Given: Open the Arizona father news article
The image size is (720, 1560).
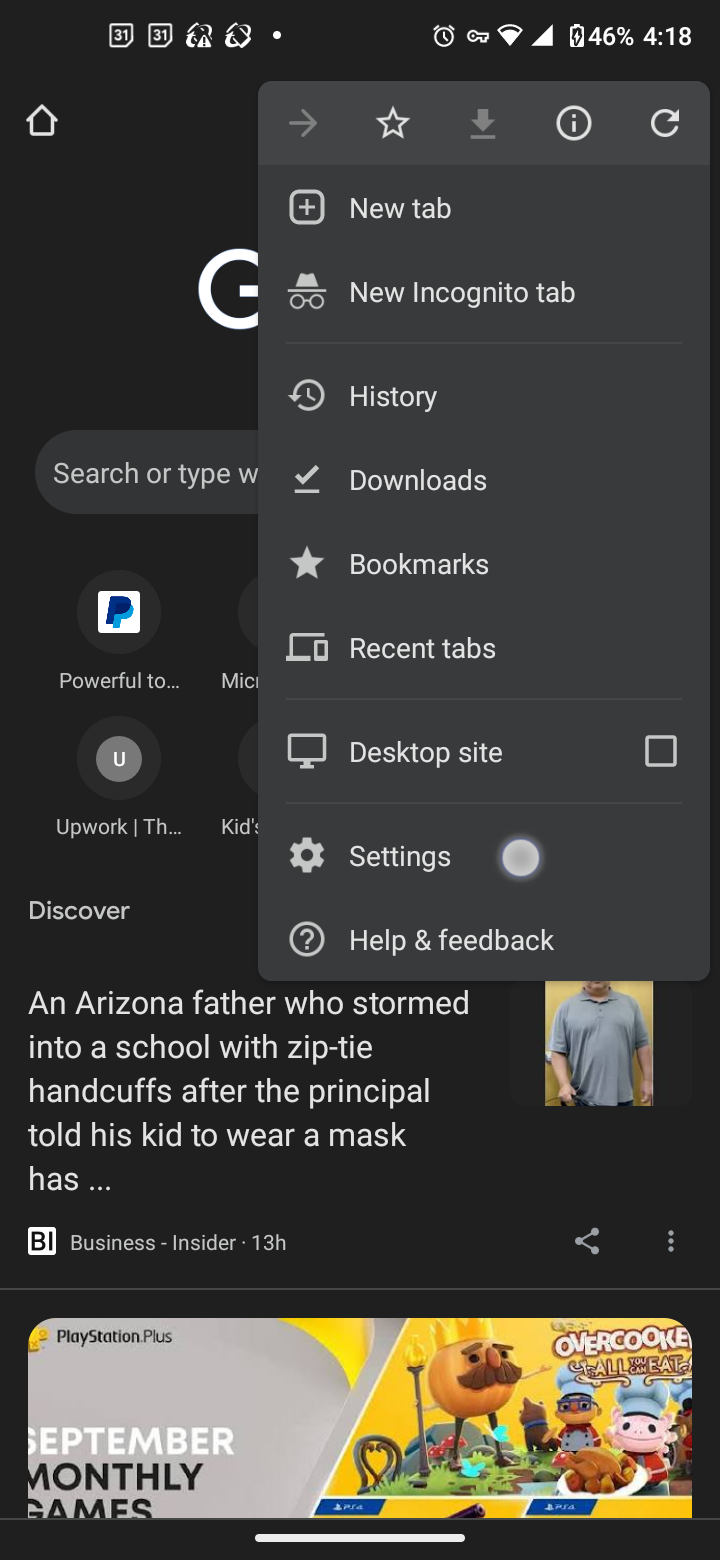Looking at the screenshot, I should pyautogui.click(x=250, y=1090).
